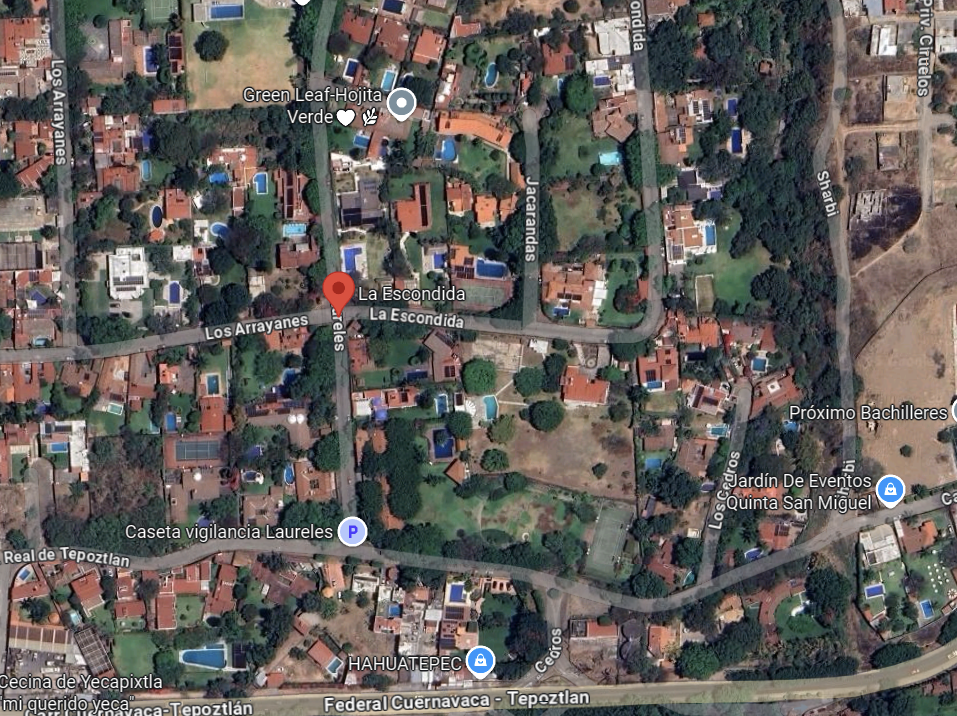Open the HAHUATEPEC place marker
The height and width of the screenshot is (716, 957).
[x=481, y=661]
